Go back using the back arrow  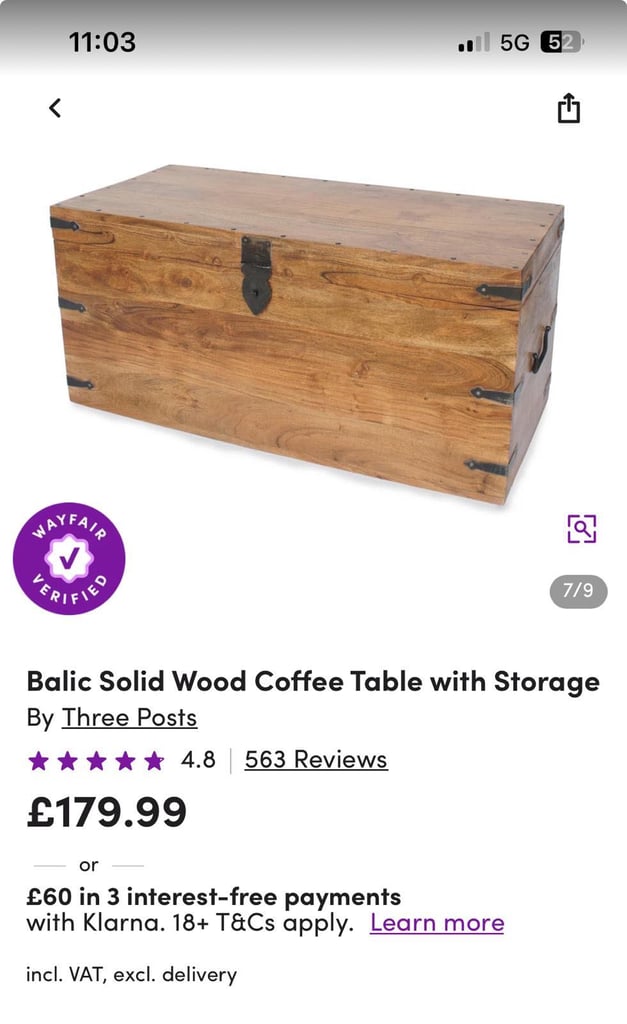(x=55, y=108)
